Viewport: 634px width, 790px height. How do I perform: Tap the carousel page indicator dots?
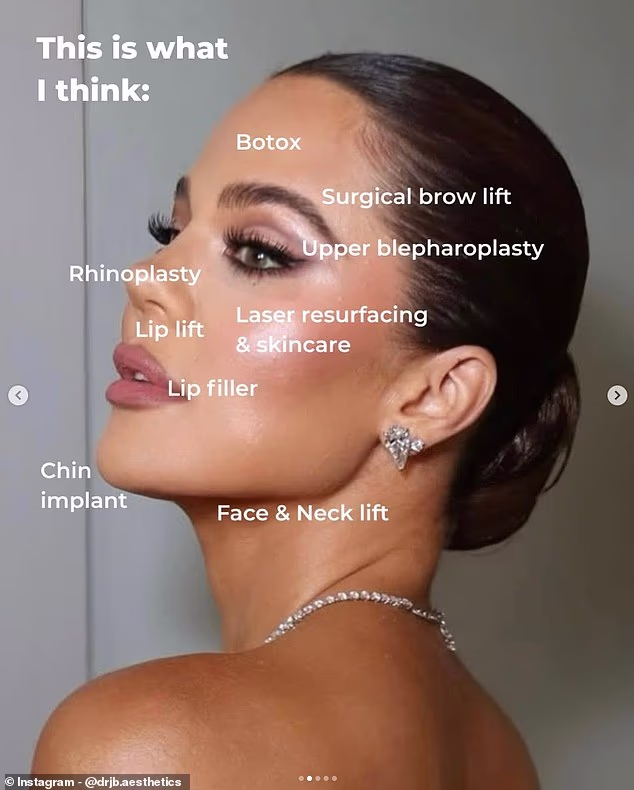pyautogui.click(x=317, y=778)
